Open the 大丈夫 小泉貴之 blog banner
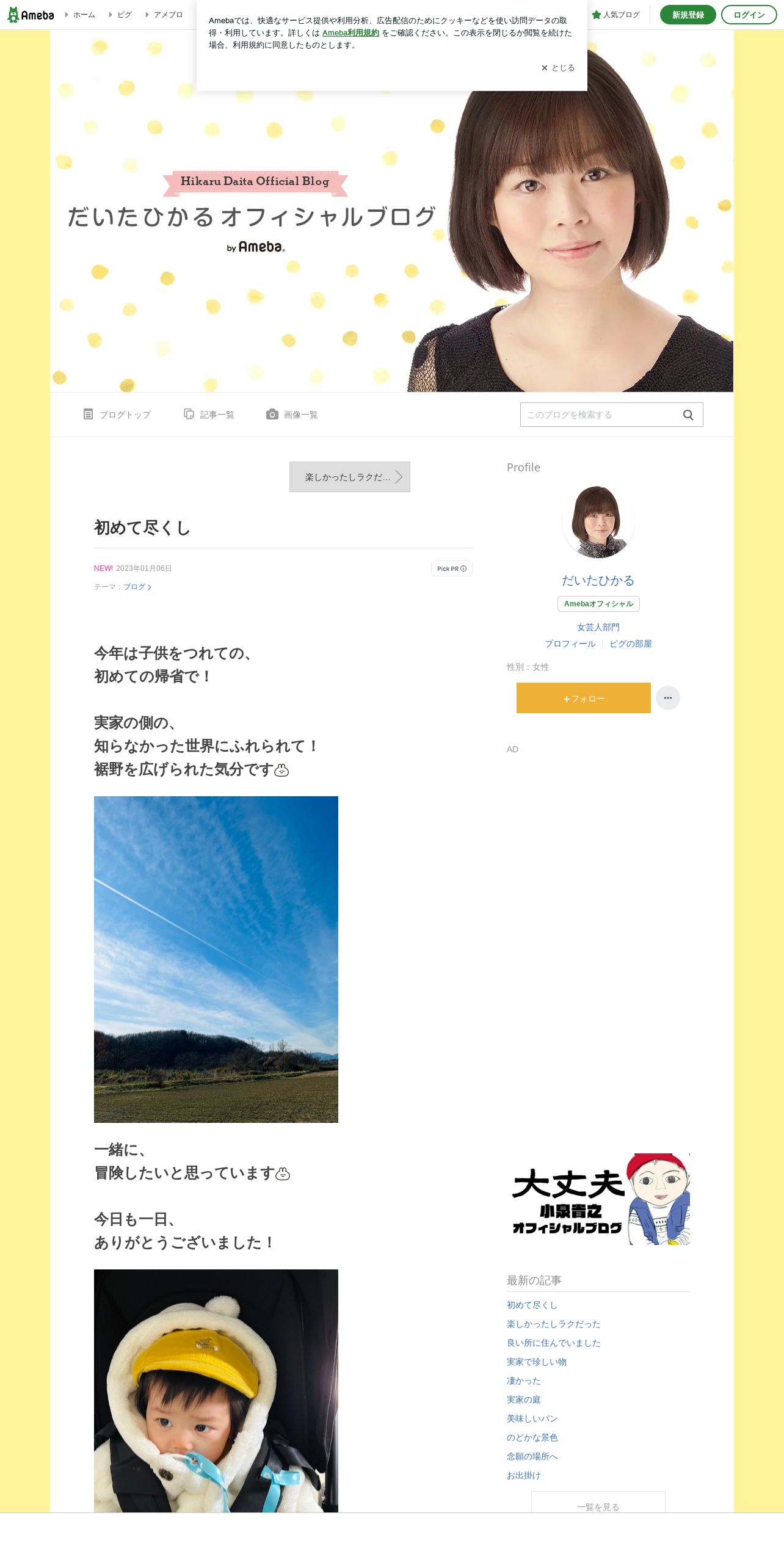Viewport: 784px width, 1568px height. click(x=598, y=1199)
